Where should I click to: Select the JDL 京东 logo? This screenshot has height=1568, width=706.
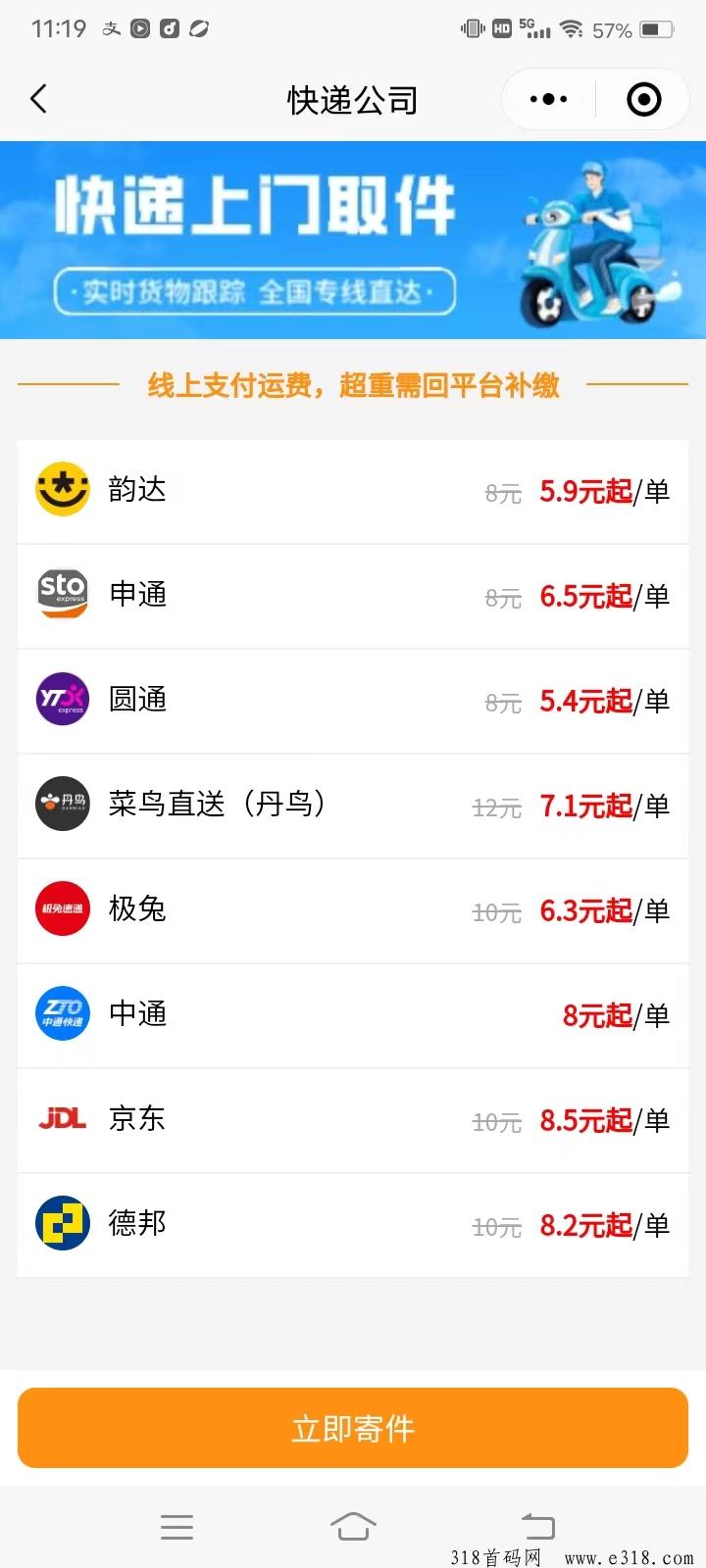(x=62, y=1118)
